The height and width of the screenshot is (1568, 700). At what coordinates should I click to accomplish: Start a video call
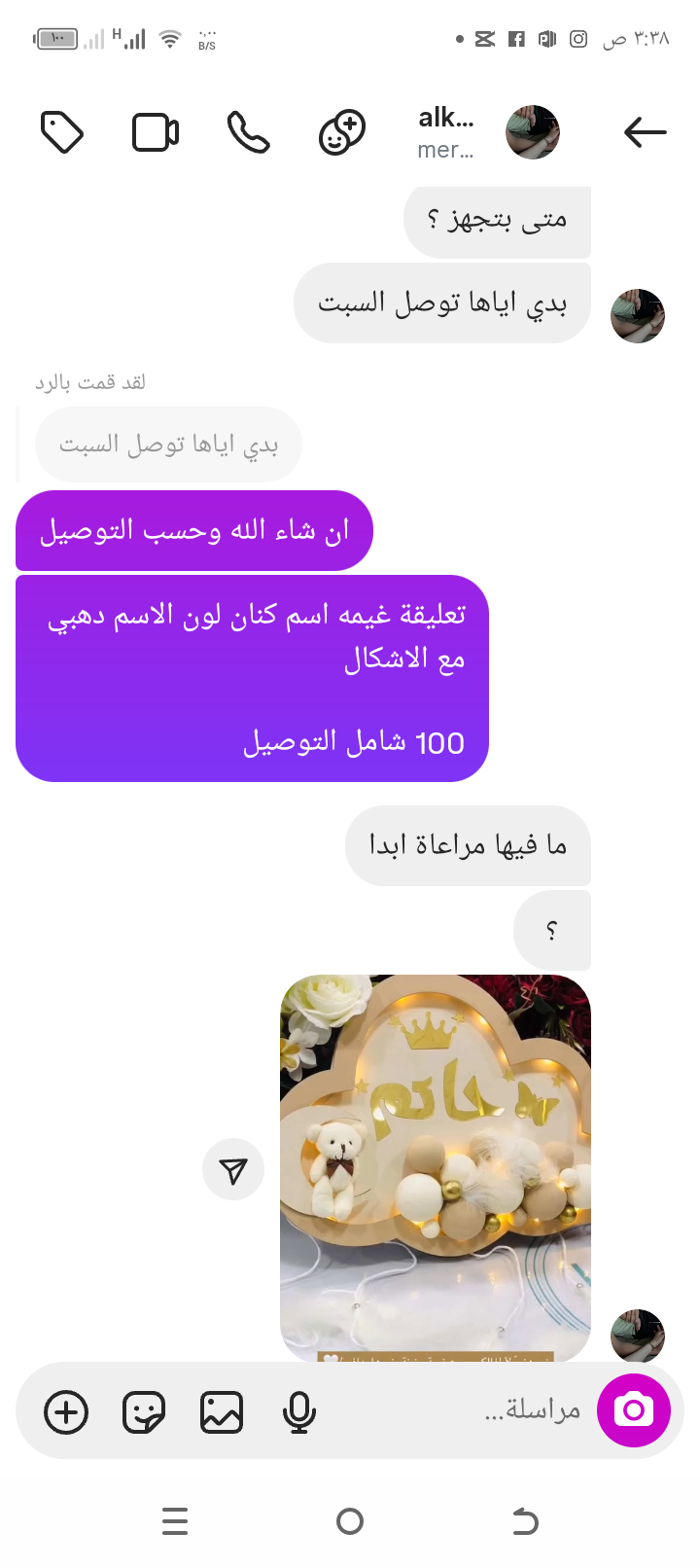156,132
